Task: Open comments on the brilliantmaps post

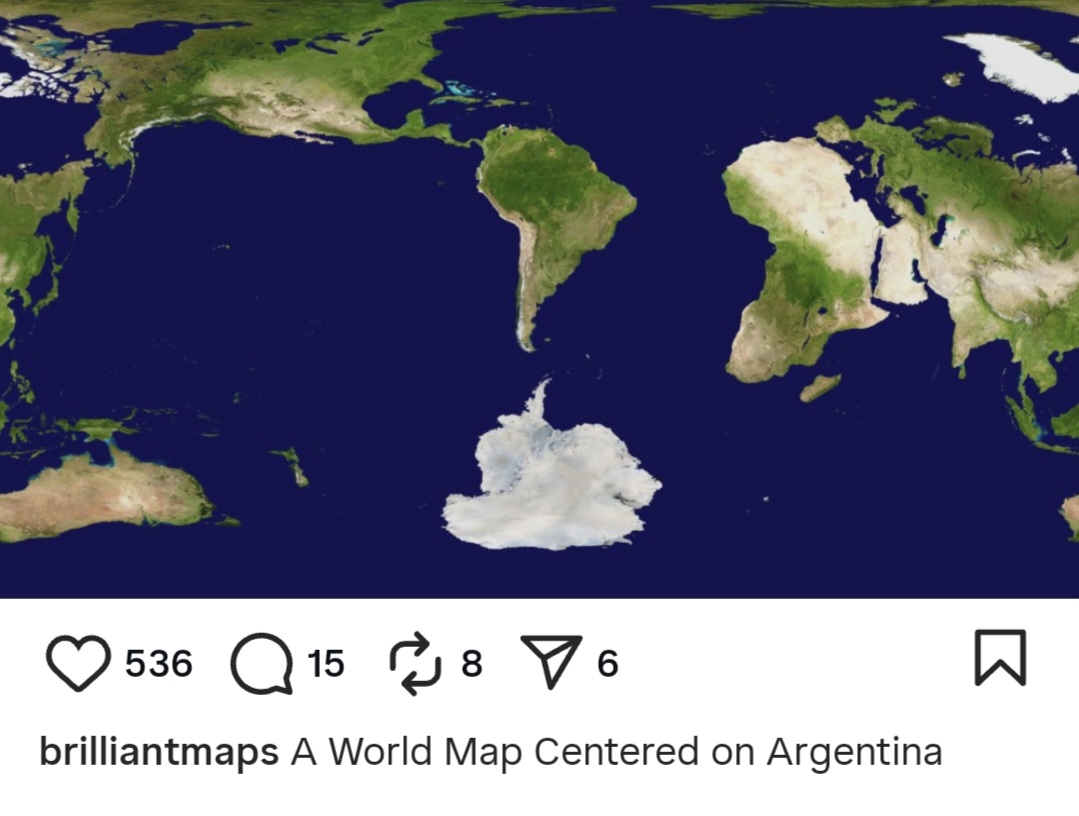Action: coord(262,664)
